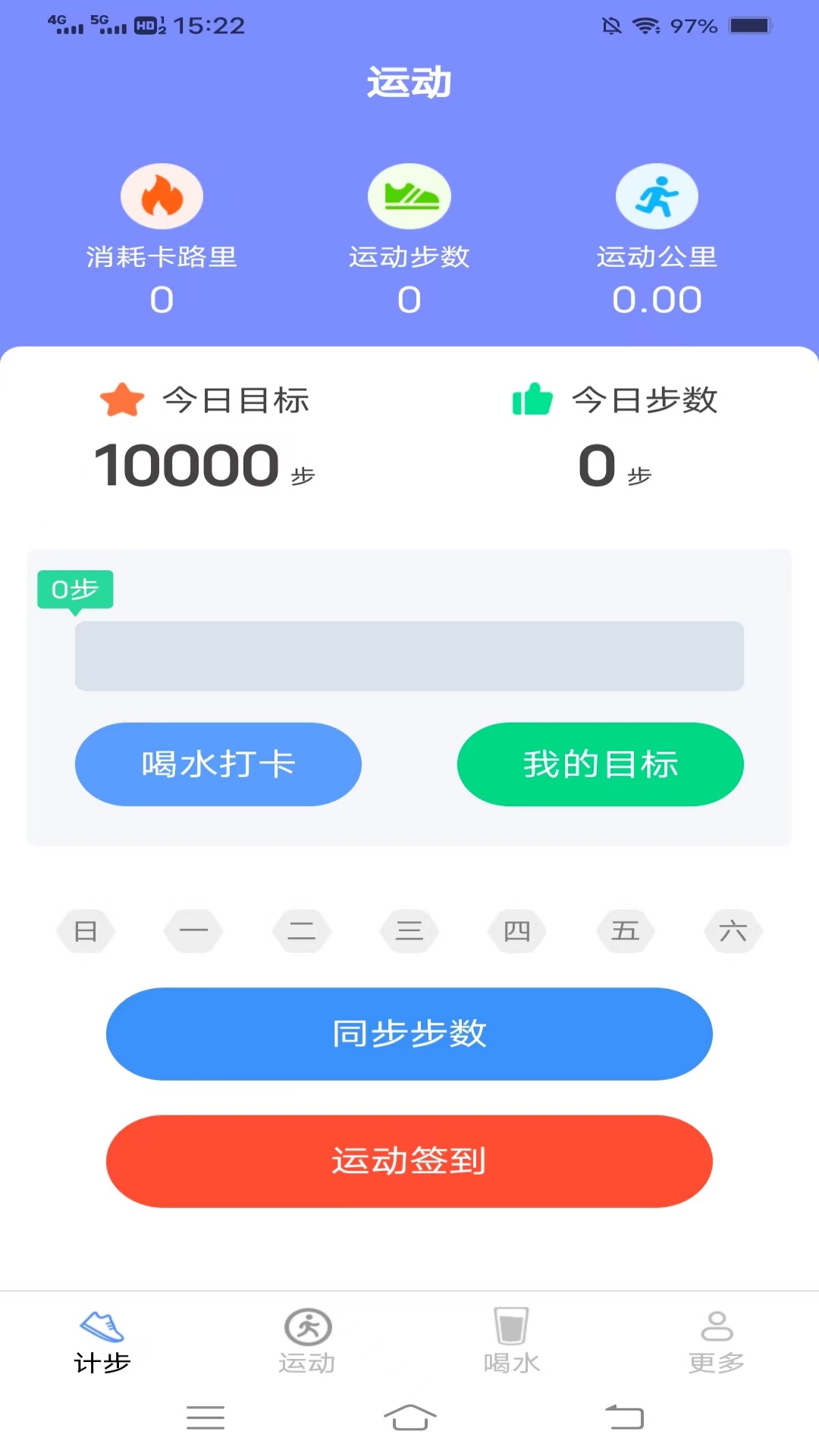Click the calorie flame icon for 消耗卡路里
Viewport: 819px width, 1456px height.
[x=162, y=195]
